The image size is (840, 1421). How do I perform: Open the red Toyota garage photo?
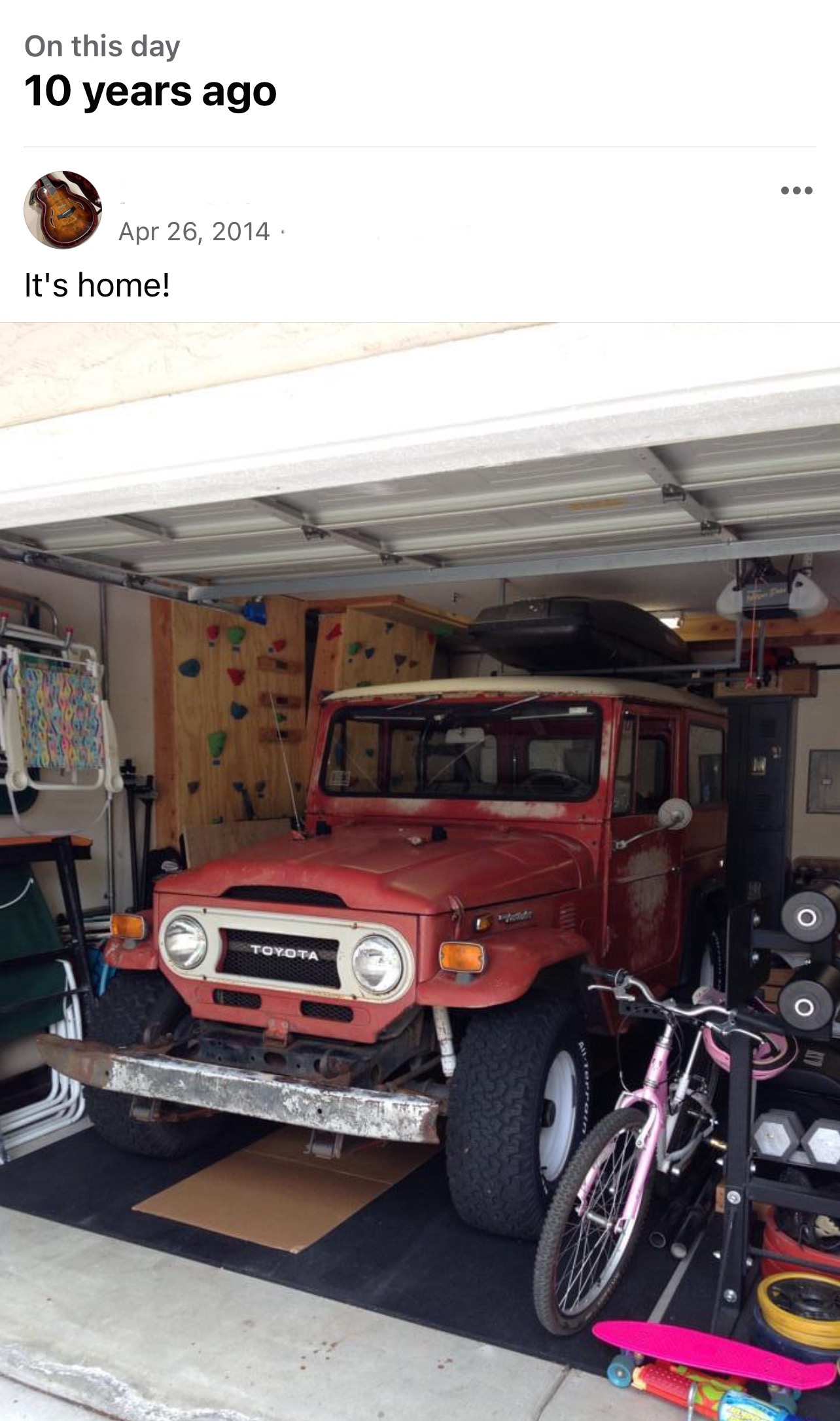420,871
